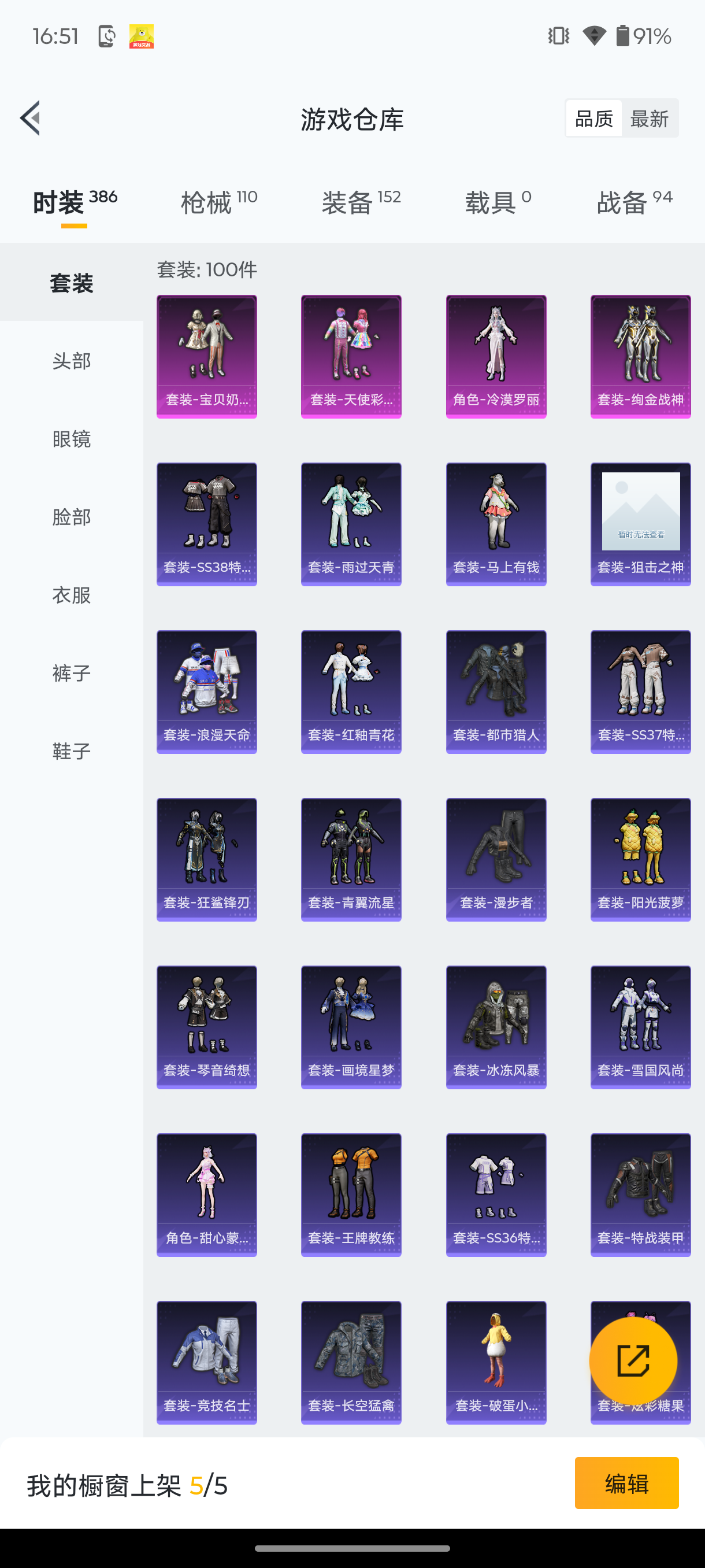Sort by 品质

point(593,118)
